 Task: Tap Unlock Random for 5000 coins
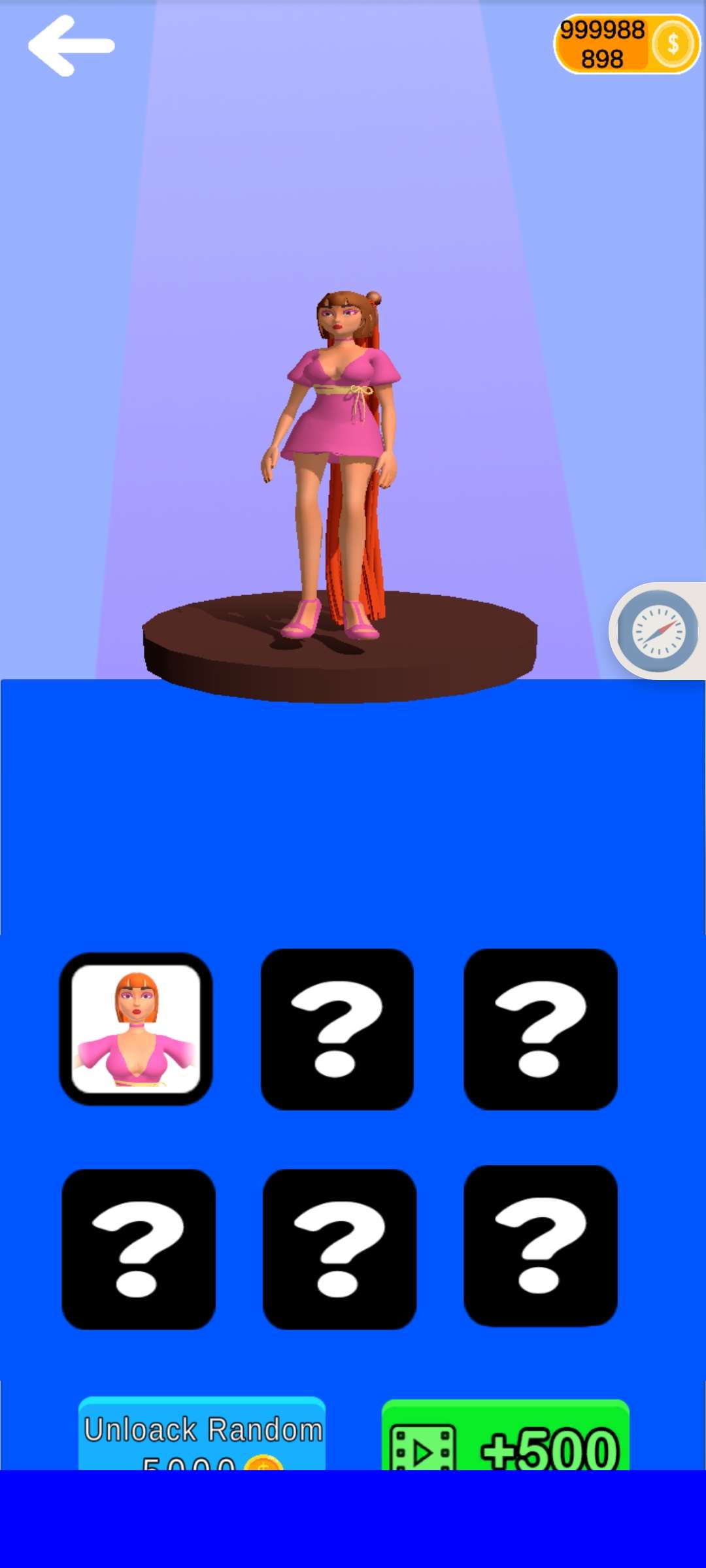click(x=202, y=1434)
